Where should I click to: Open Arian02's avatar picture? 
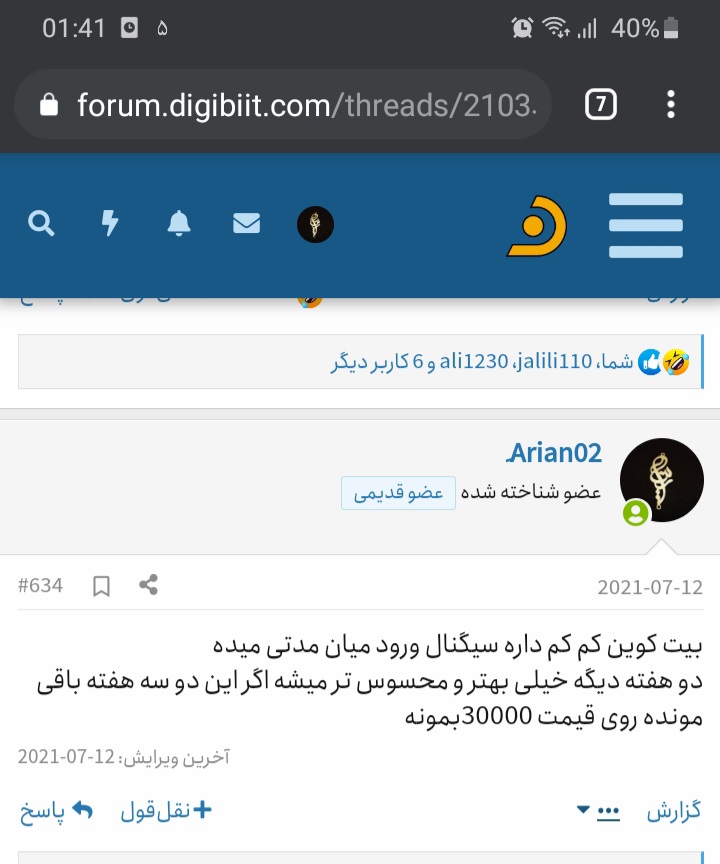(x=661, y=479)
